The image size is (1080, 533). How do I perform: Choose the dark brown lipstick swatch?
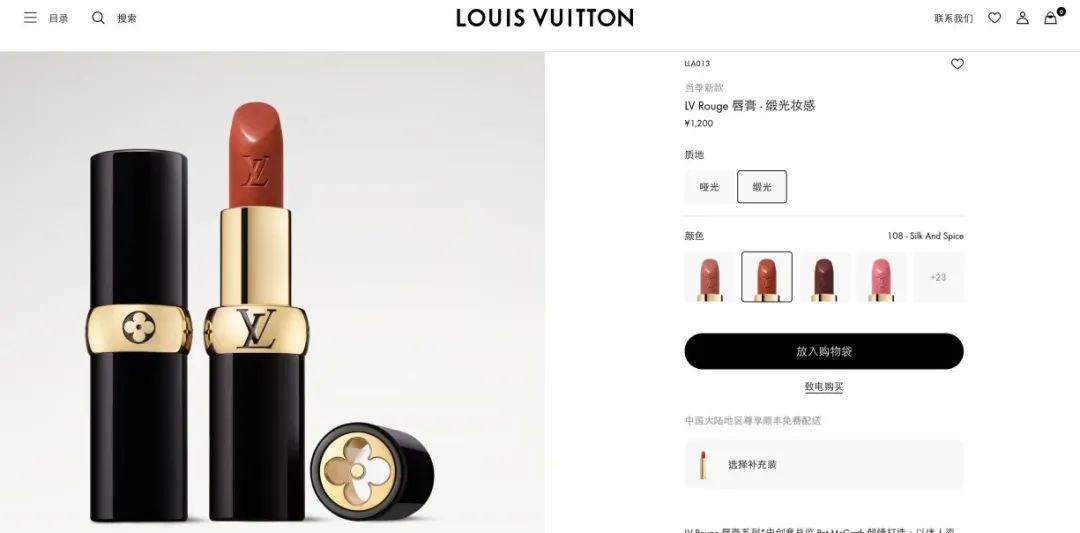point(824,277)
